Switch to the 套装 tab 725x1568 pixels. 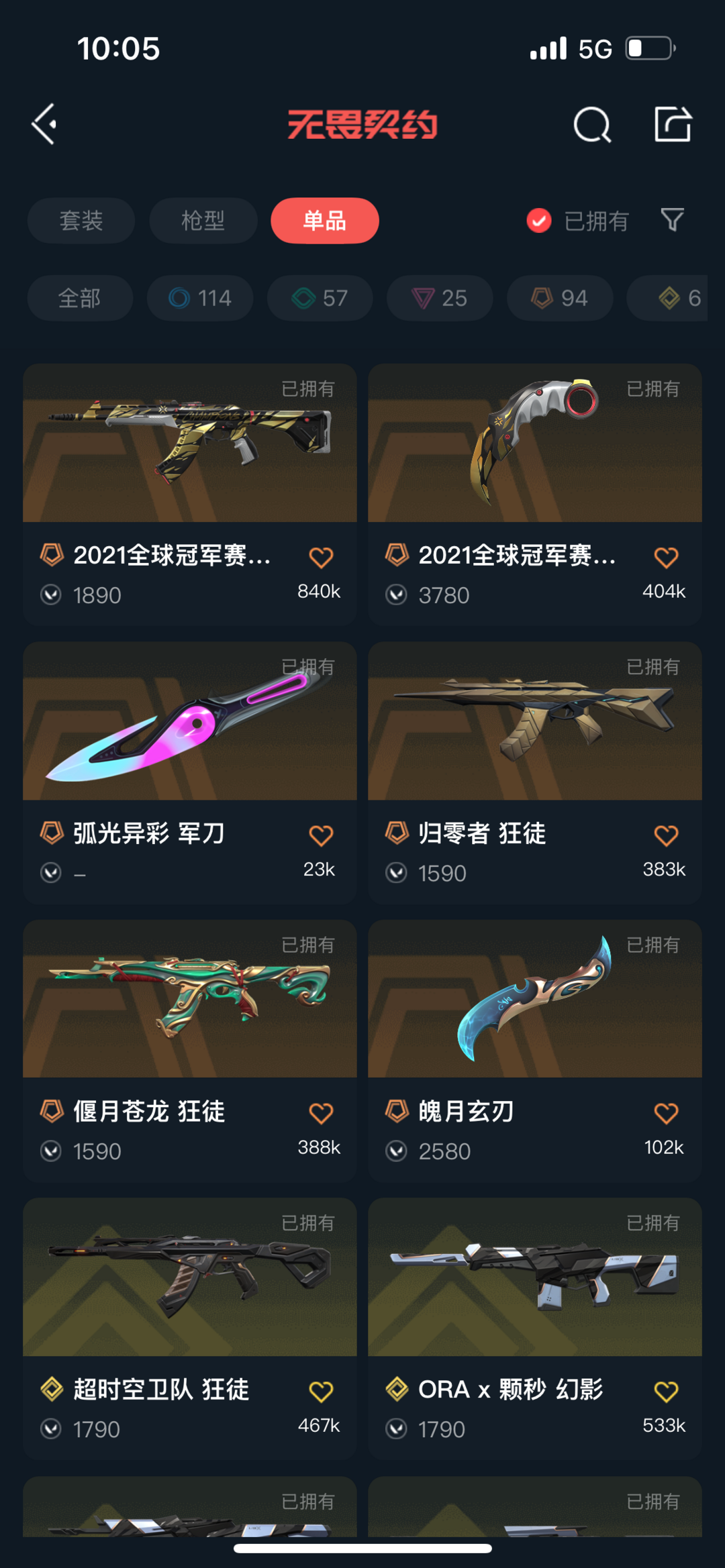(x=81, y=220)
